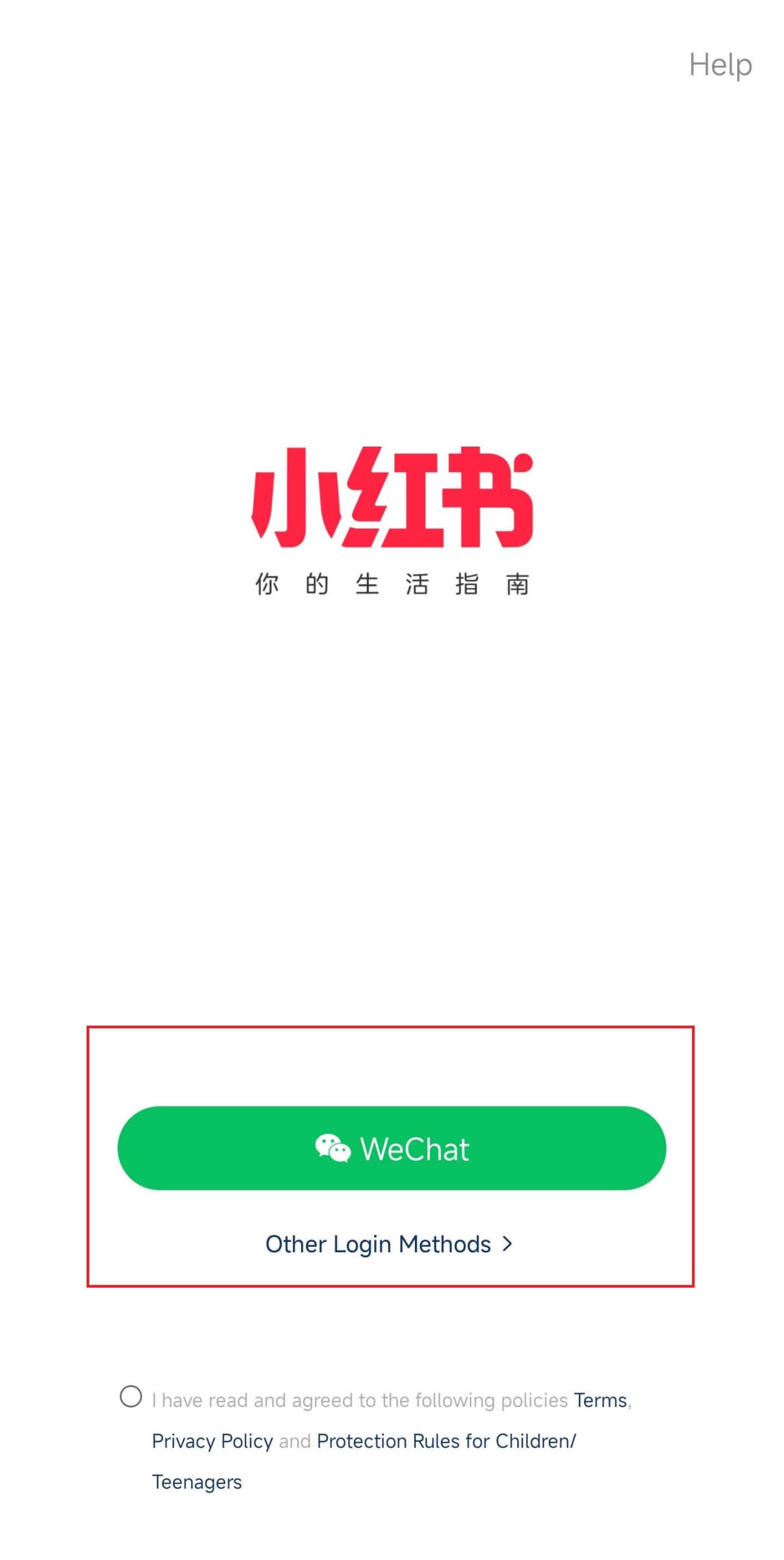Open the Terms policy link
784x1560 pixels.
tap(600, 1399)
